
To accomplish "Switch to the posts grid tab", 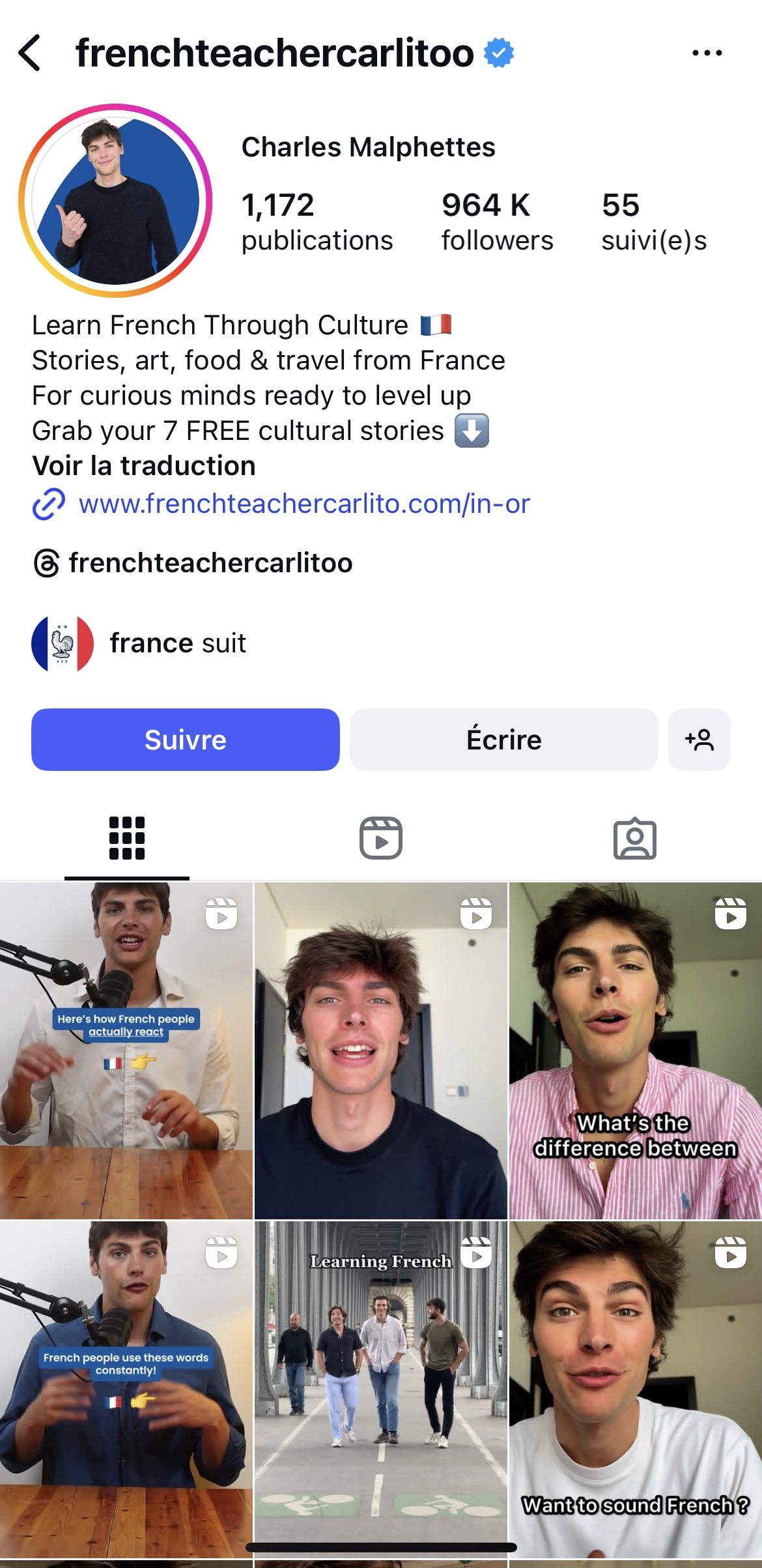I will click(x=127, y=838).
